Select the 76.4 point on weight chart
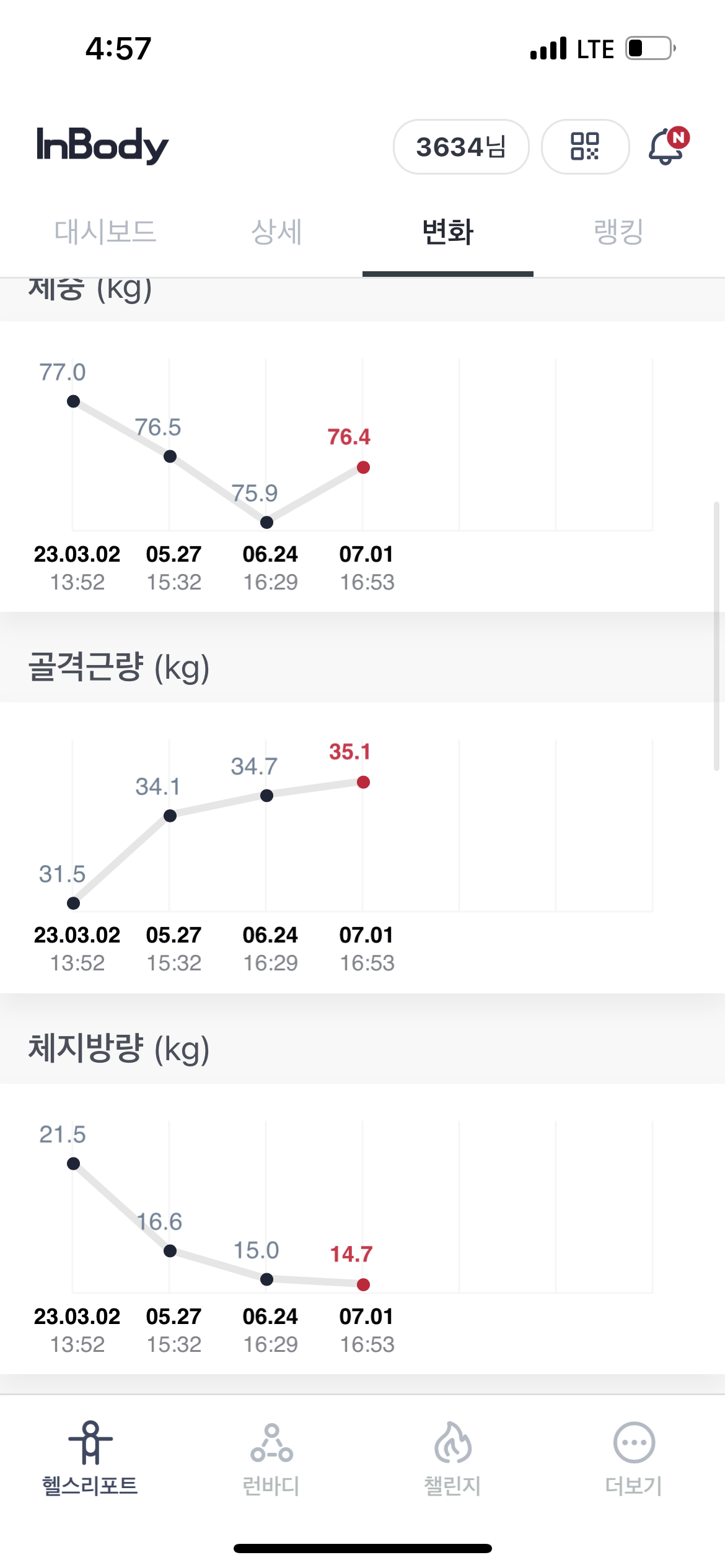Screen dimensions: 725x1568 click(x=364, y=468)
